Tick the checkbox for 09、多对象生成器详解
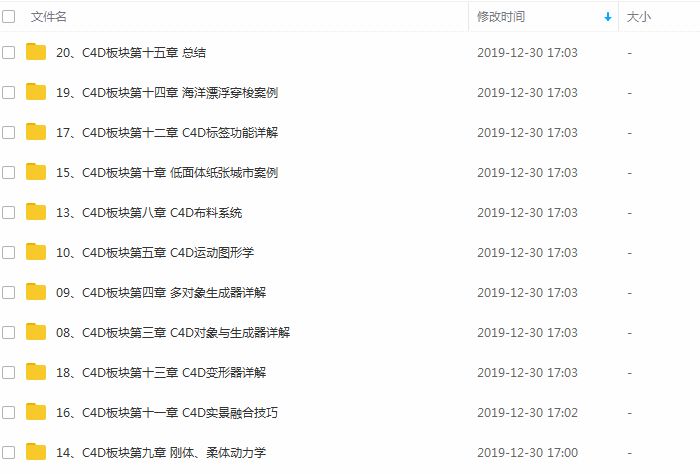Viewport: 700px width, 474px height. coord(9,293)
